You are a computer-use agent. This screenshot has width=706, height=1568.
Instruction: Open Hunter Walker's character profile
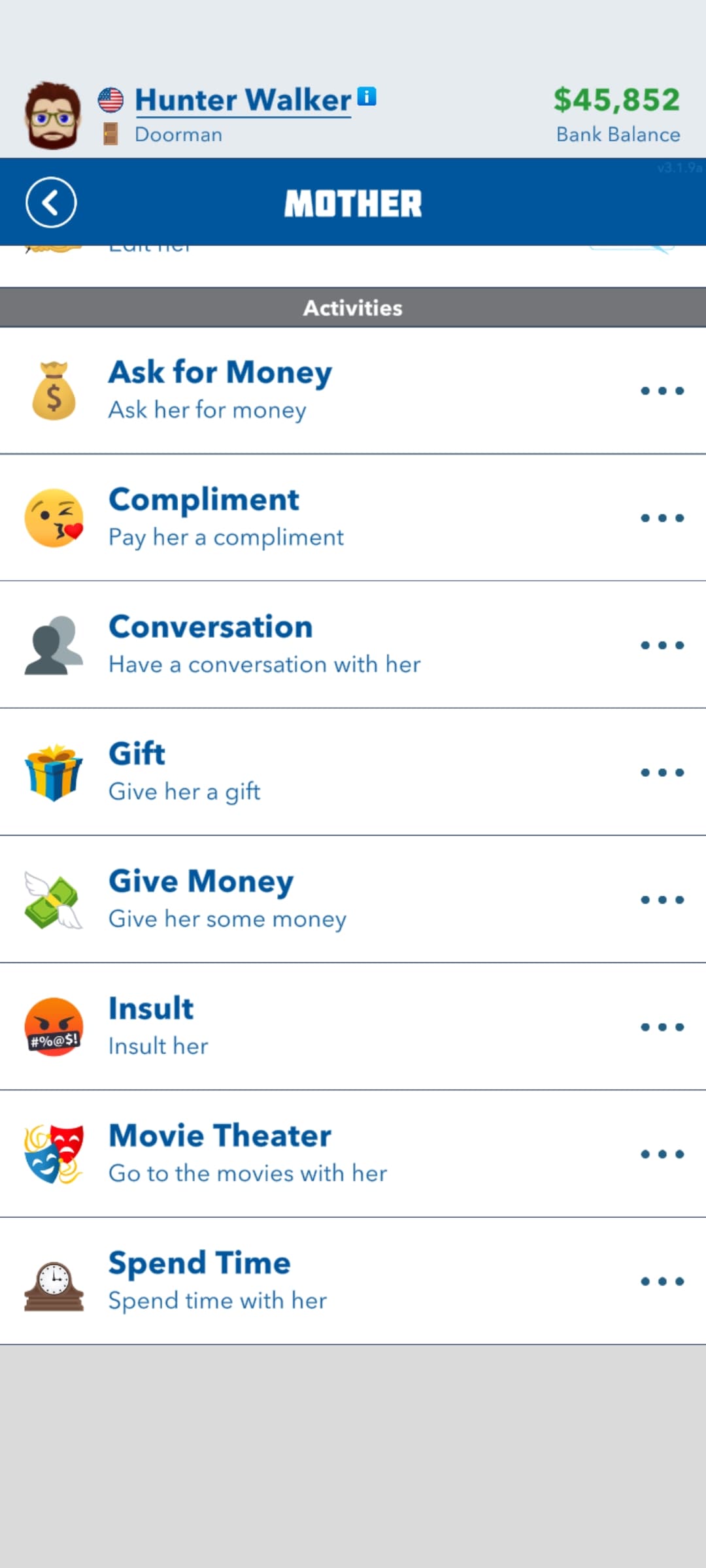[242, 99]
